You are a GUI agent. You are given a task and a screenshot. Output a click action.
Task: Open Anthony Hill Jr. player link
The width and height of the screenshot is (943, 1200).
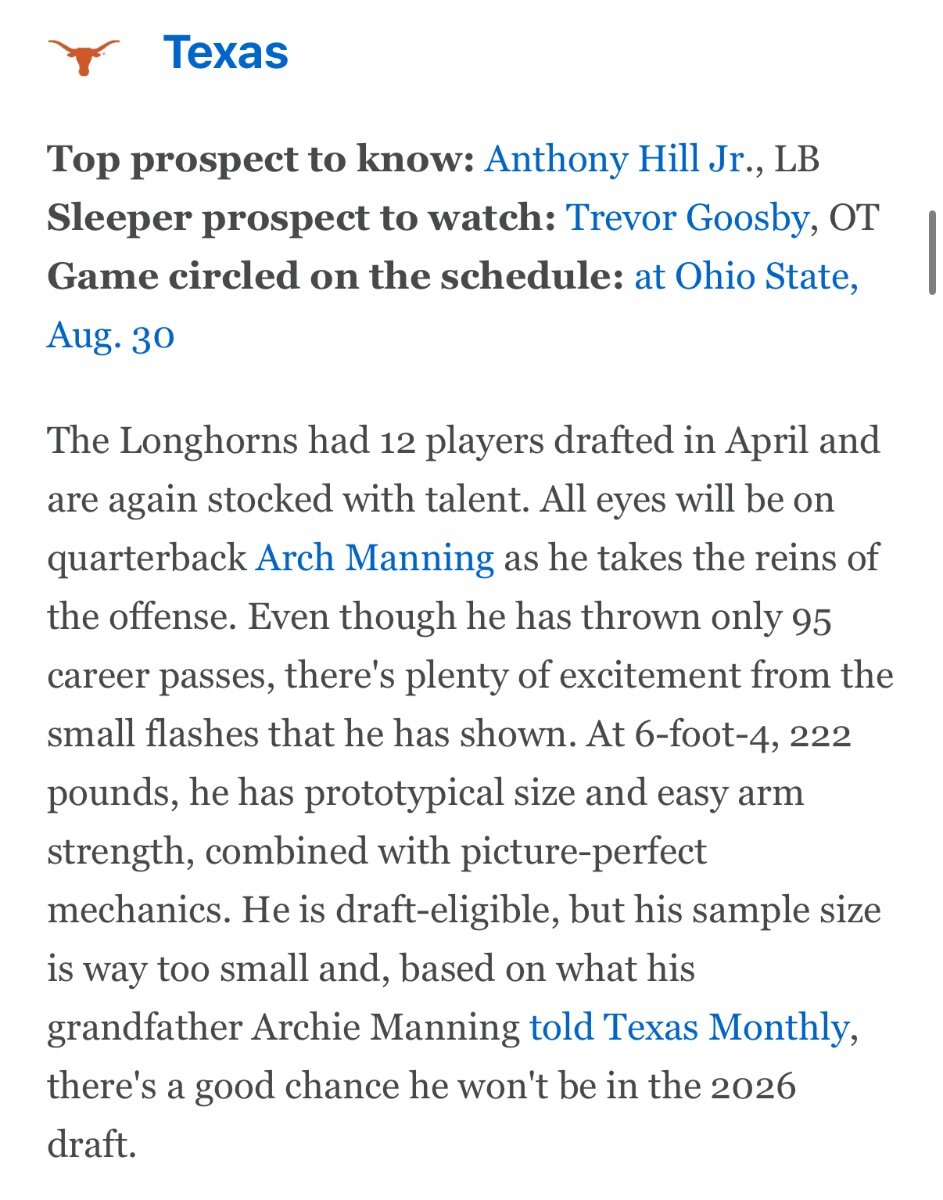pyautogui.click(x=618, y=158)
